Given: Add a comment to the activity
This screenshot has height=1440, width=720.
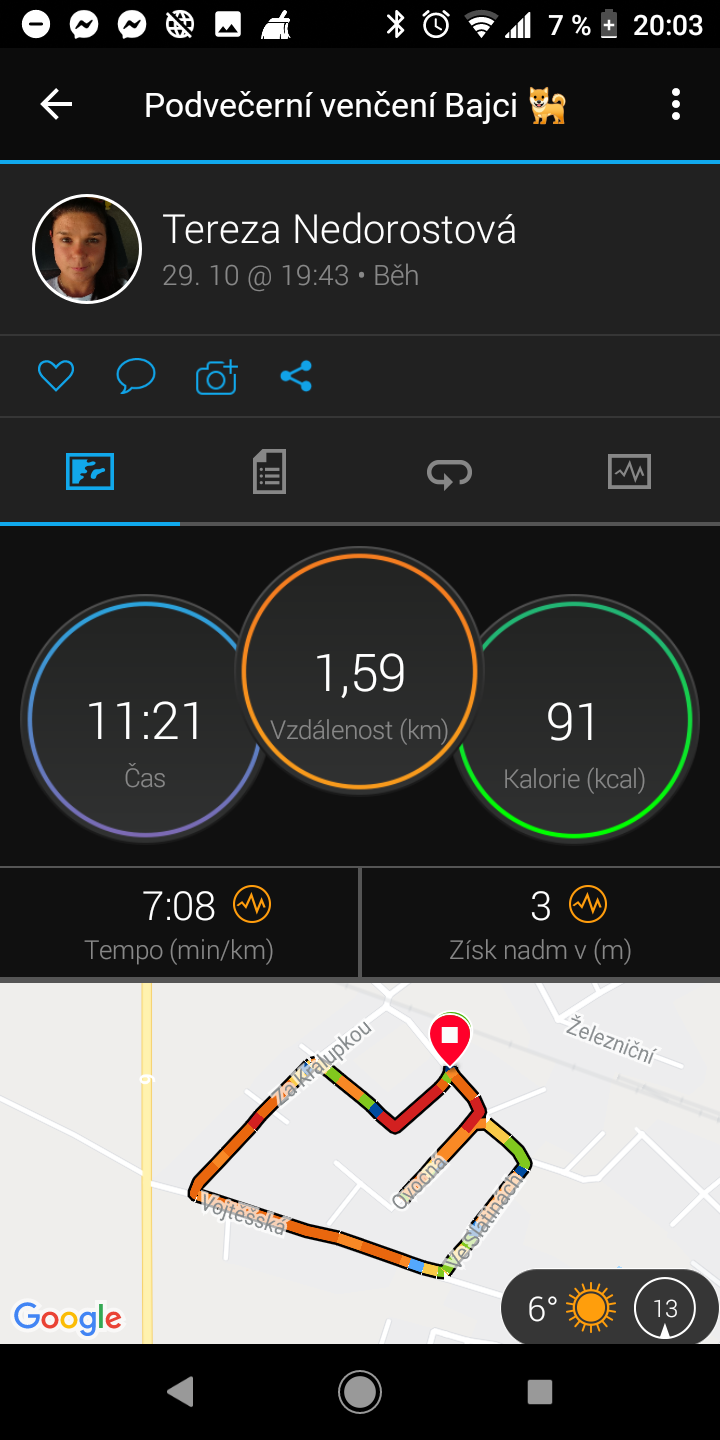Looking at the screenshot, I should (136, 376).
